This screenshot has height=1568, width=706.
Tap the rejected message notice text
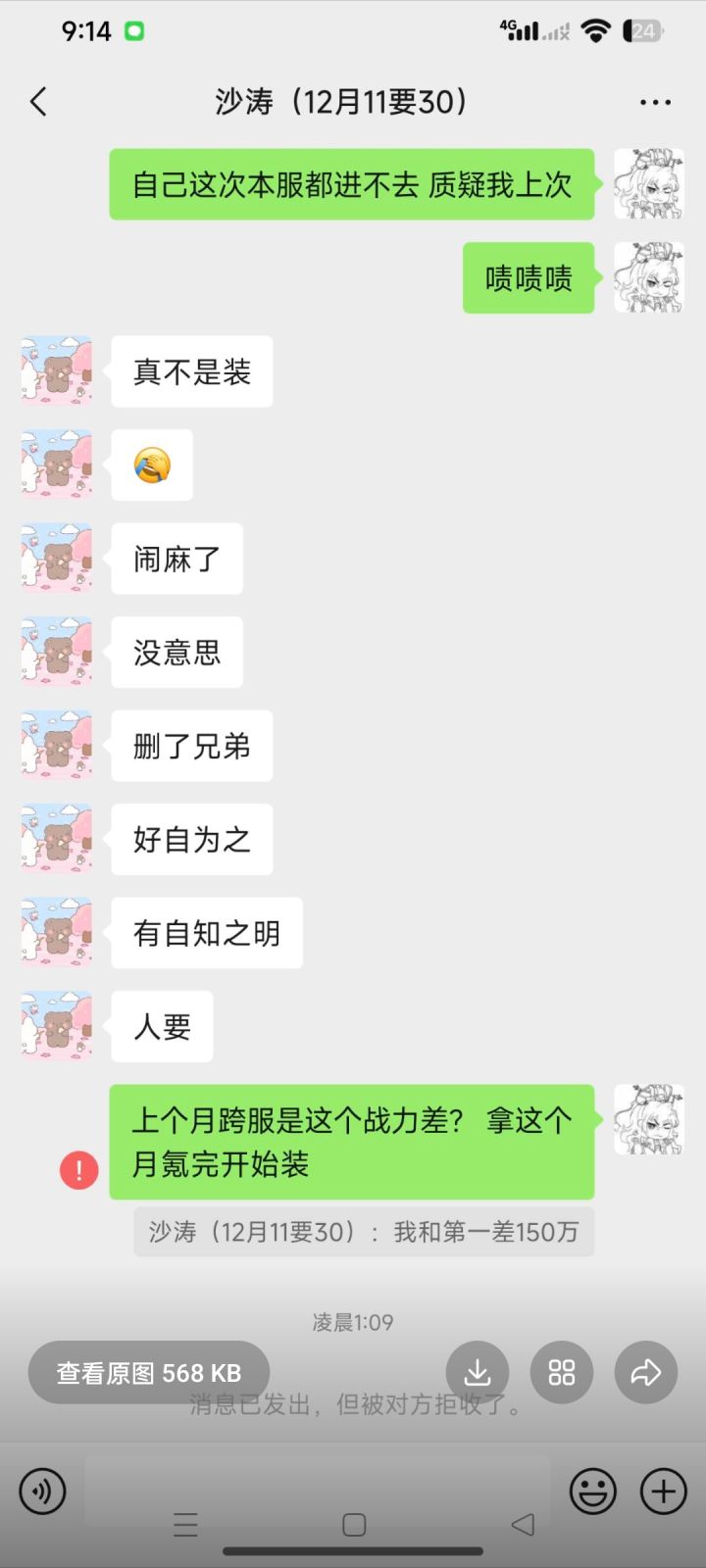click(x=353, y=1405)
